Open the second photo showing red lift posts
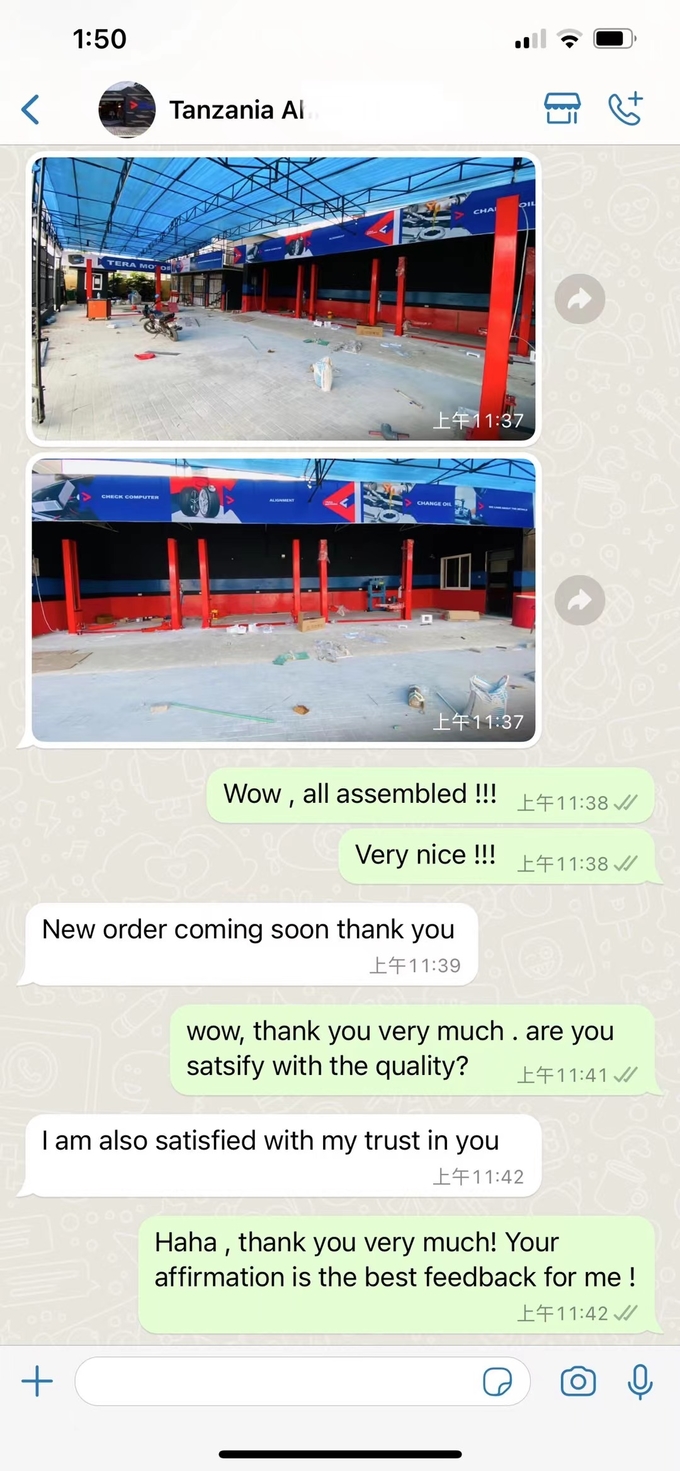 click(283, 600)
